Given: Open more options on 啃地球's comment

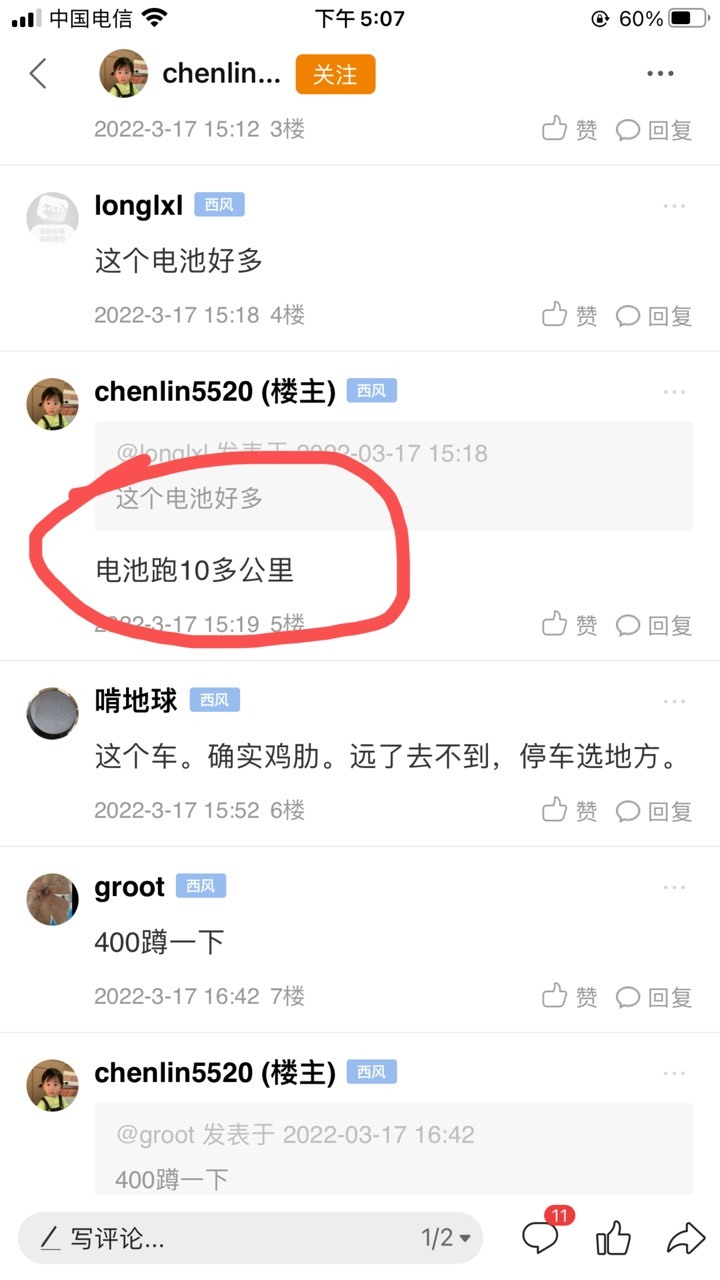Looking at the screenshot, I should (x=674, y=701).
